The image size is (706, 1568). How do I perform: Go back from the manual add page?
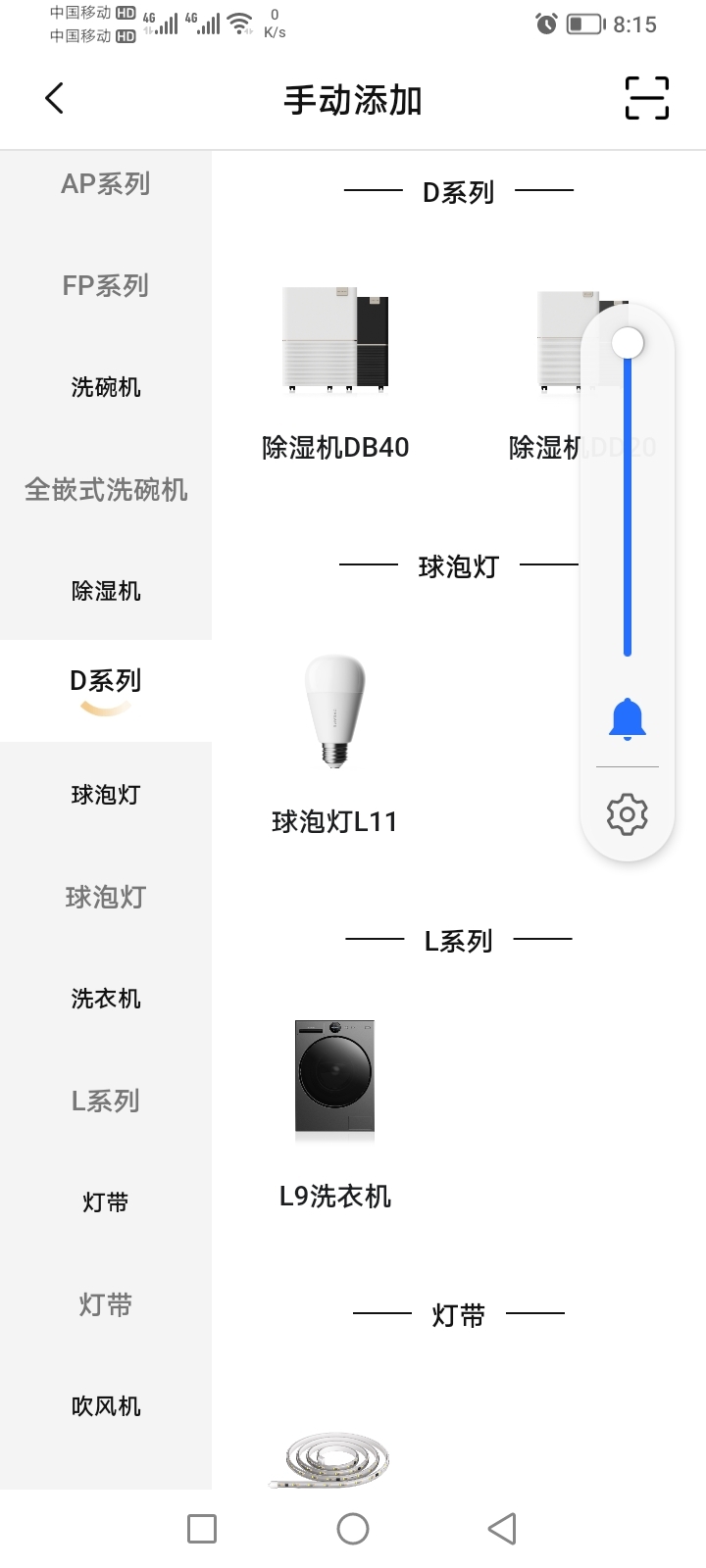point(55,98)
